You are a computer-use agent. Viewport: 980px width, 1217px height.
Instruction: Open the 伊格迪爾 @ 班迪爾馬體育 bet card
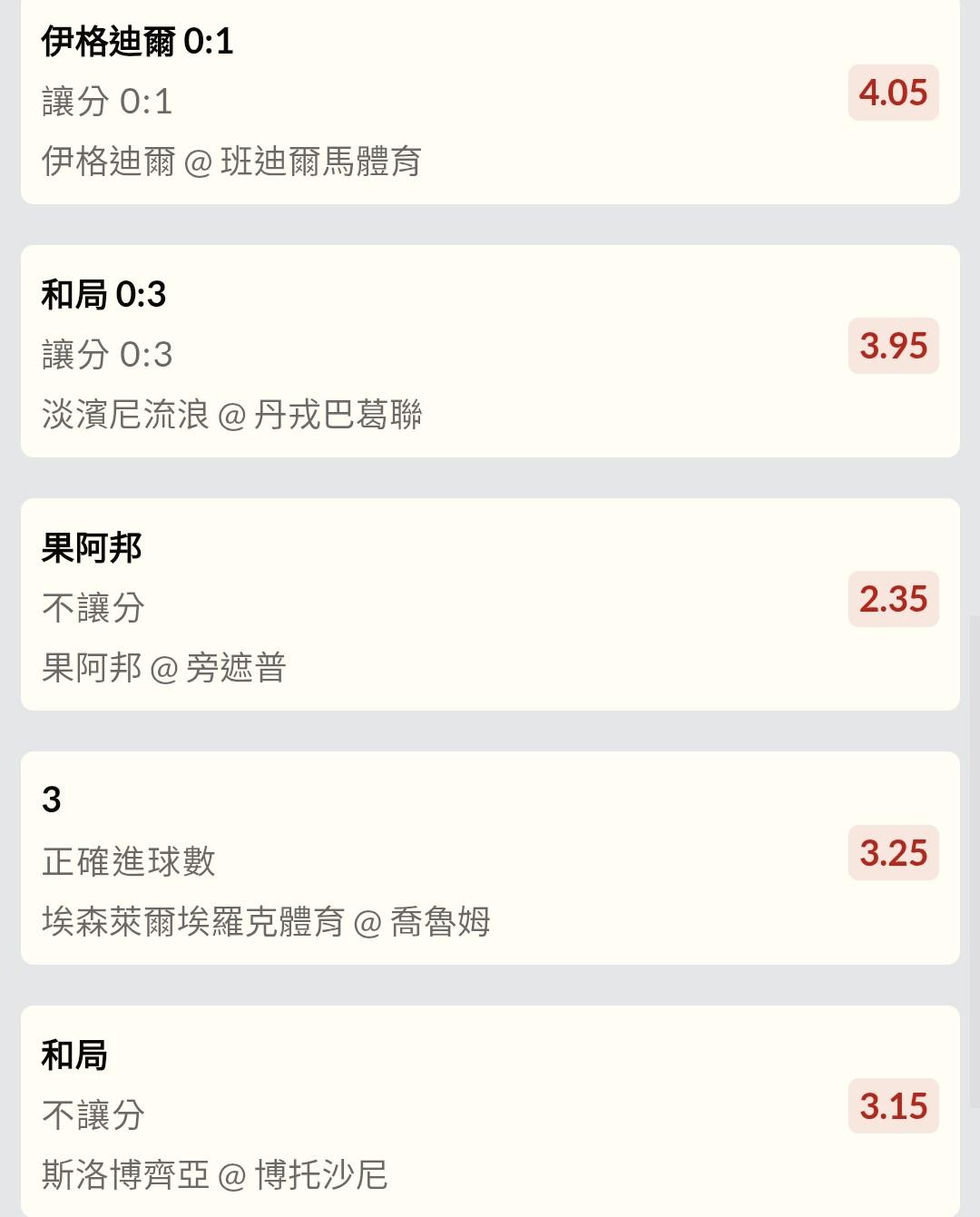(x=231, y=162)
